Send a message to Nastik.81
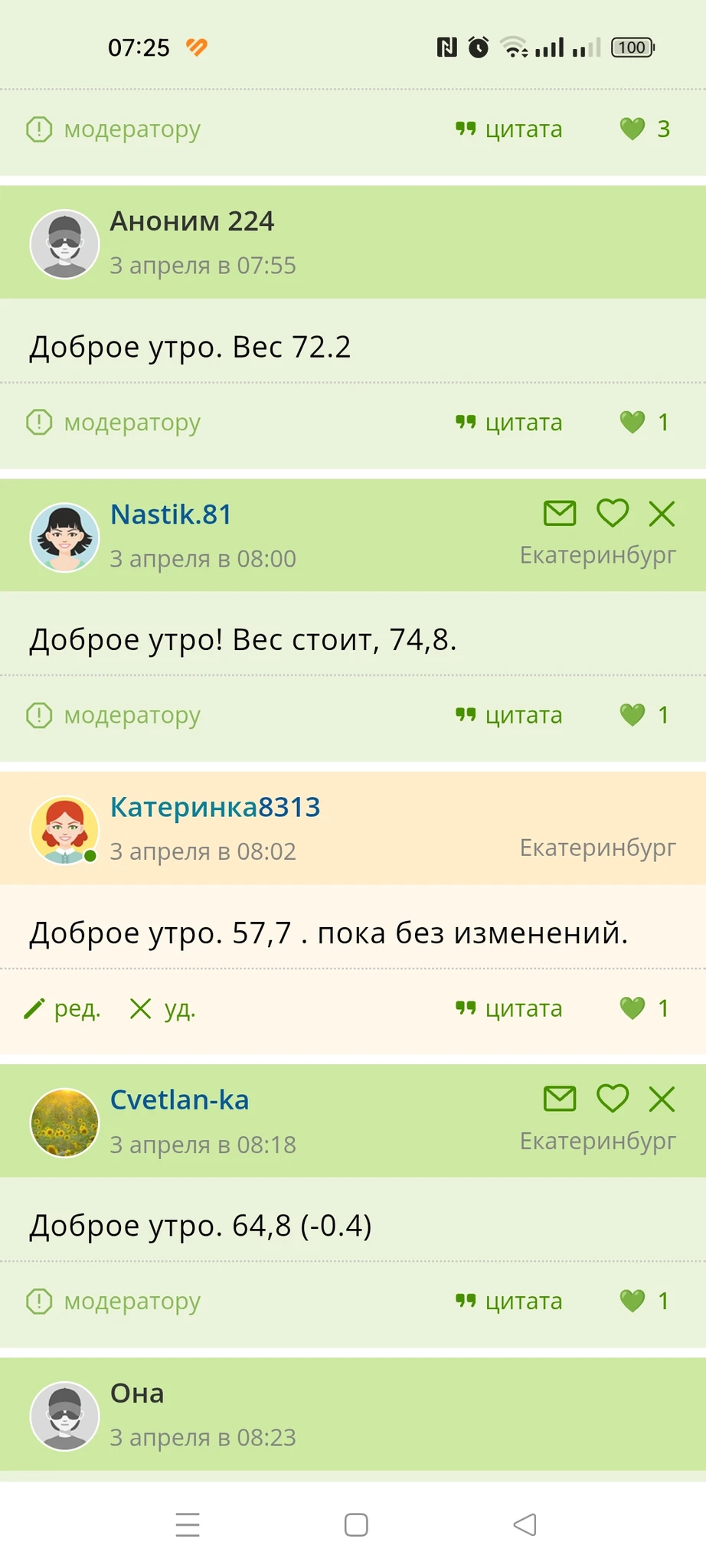This screenshot has height=1568, width=706. pyautogui.click(x=560, y=513)
